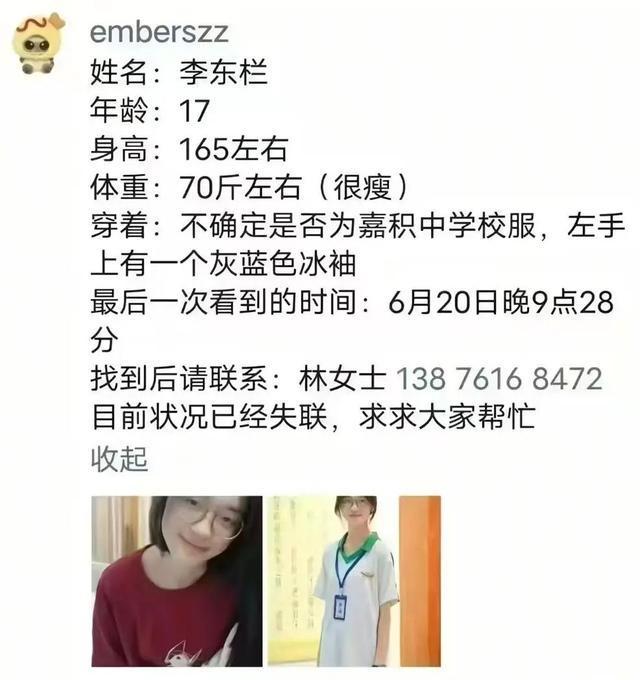Open the emberszz profile avatar
The image size is (640, 680).
click(37, 43)
